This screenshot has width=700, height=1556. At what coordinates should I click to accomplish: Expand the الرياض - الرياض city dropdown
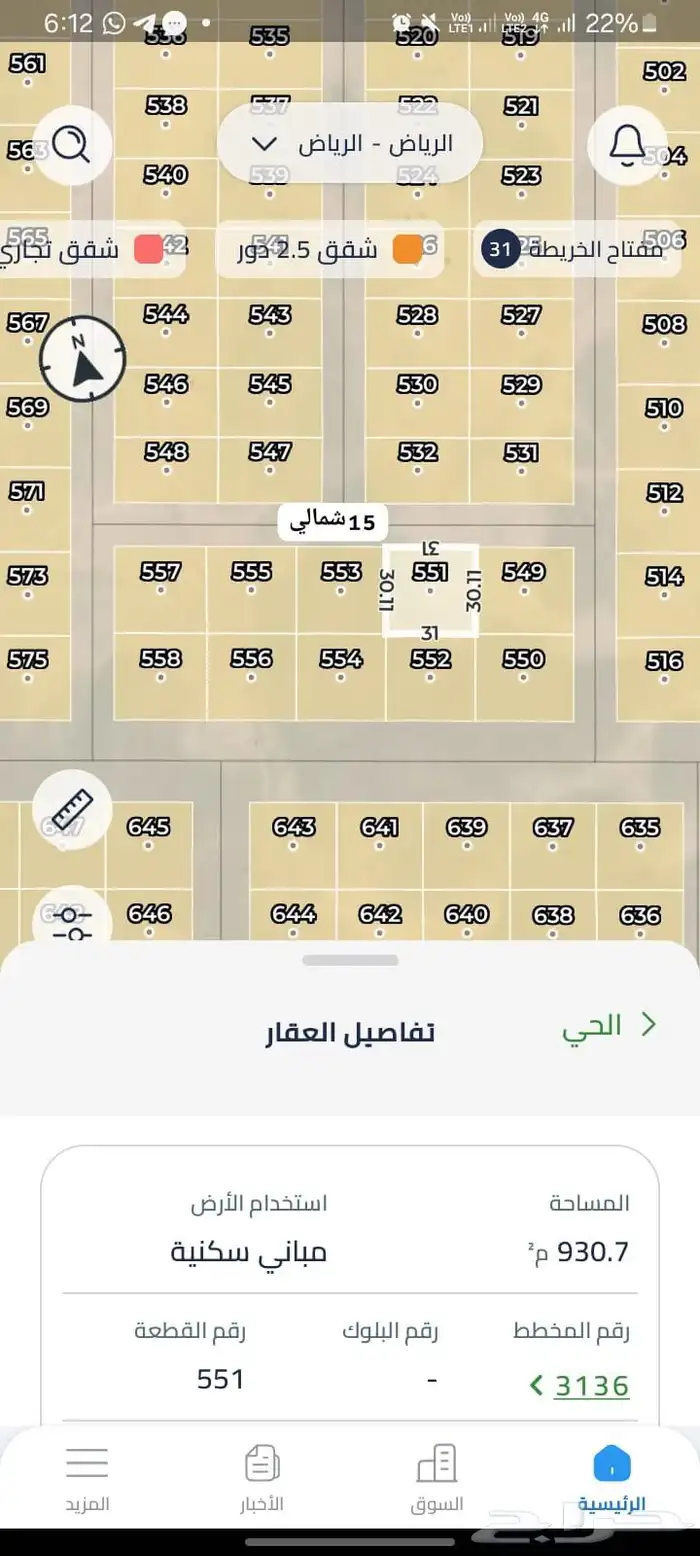tap(350, 143)
